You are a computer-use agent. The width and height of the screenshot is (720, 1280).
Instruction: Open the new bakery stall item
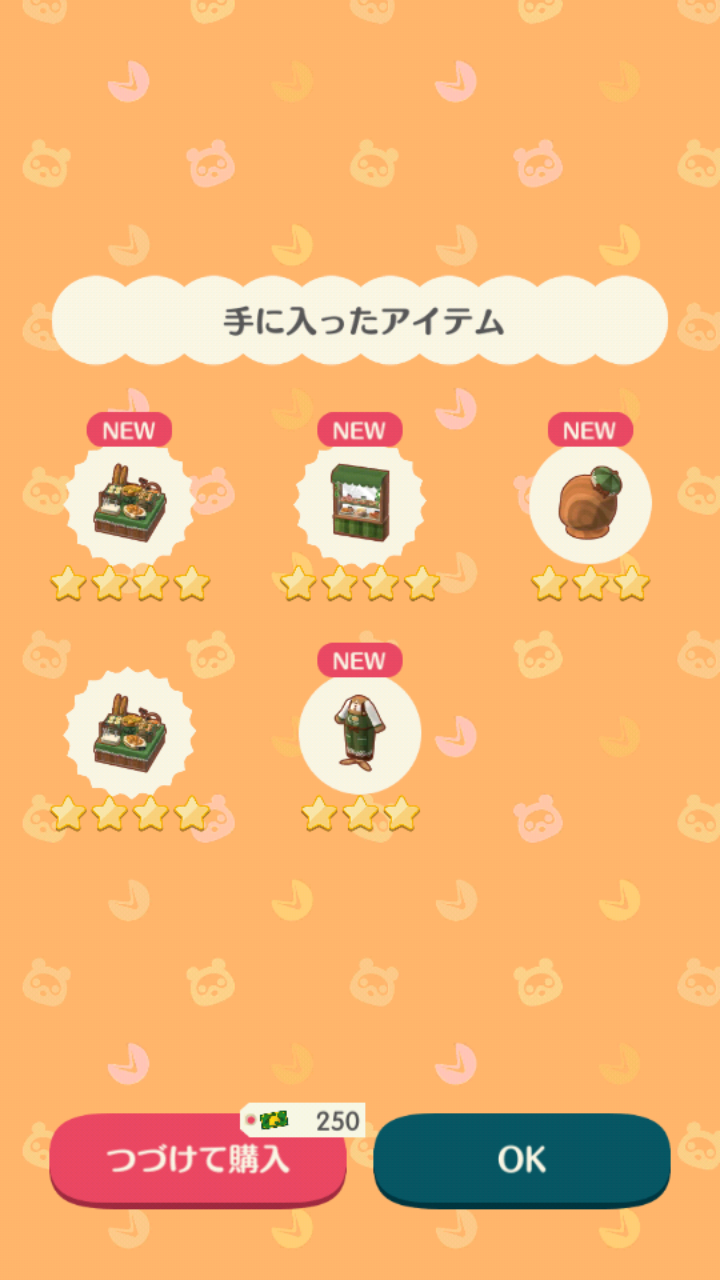(359, 504)
